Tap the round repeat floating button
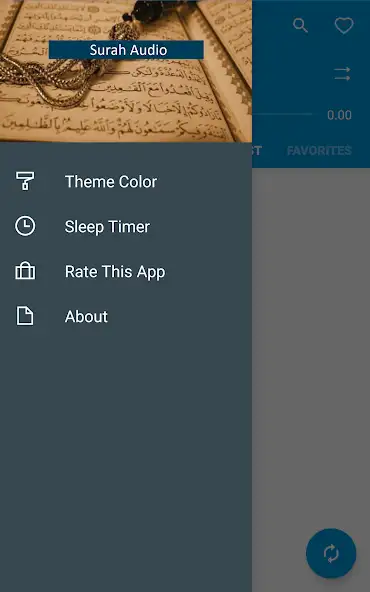 [331, 553]
